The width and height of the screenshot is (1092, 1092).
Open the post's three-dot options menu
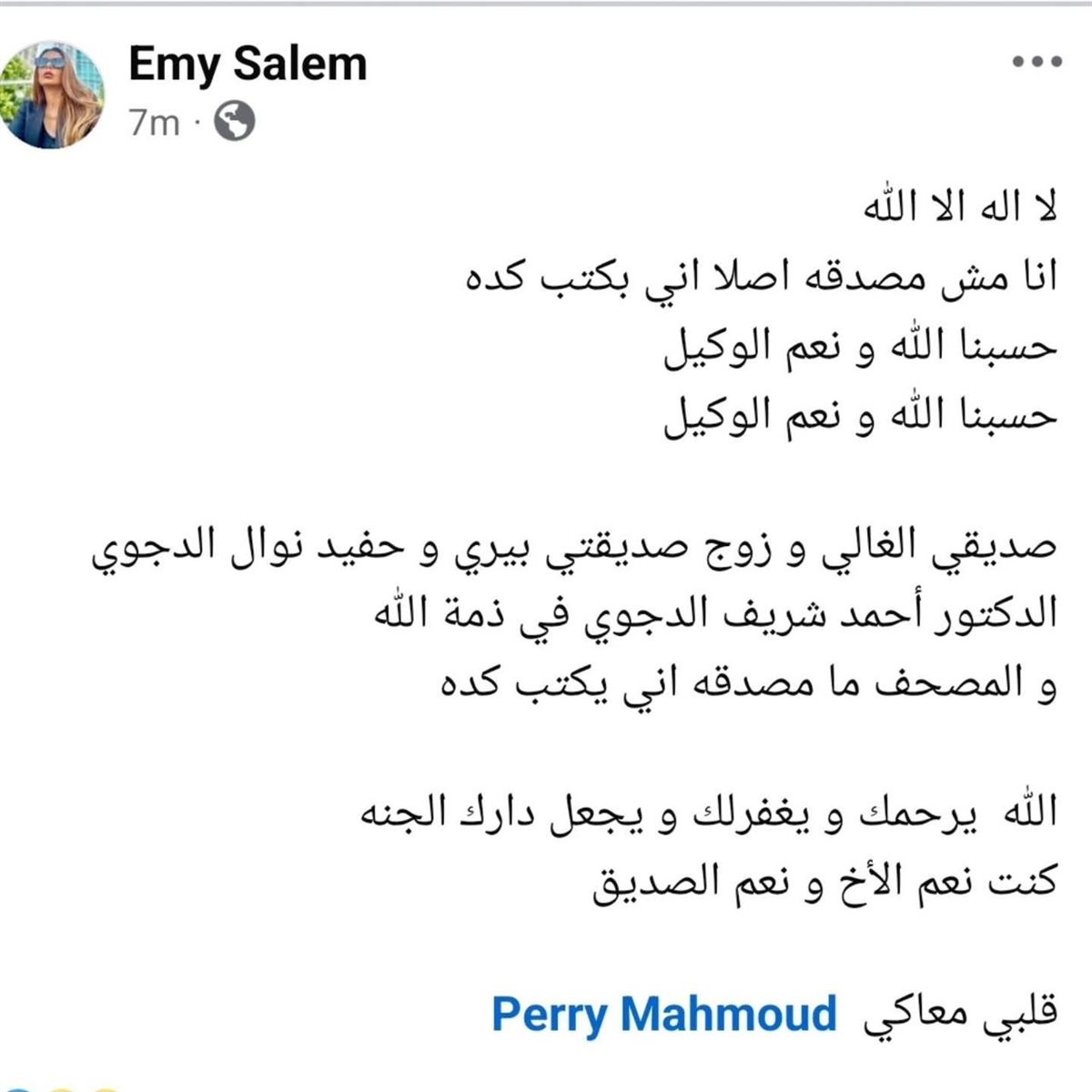(x=1037, y=62)
